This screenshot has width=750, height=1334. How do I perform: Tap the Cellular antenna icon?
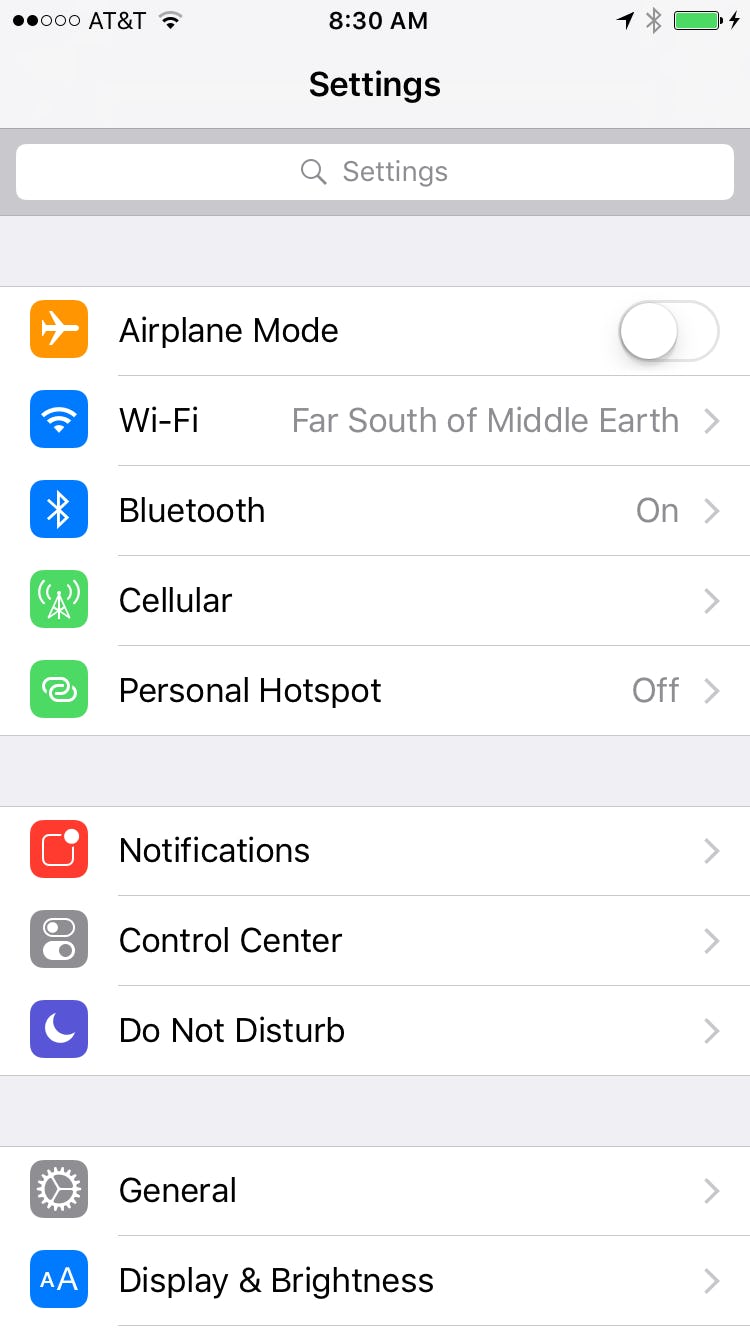point(57,600)
